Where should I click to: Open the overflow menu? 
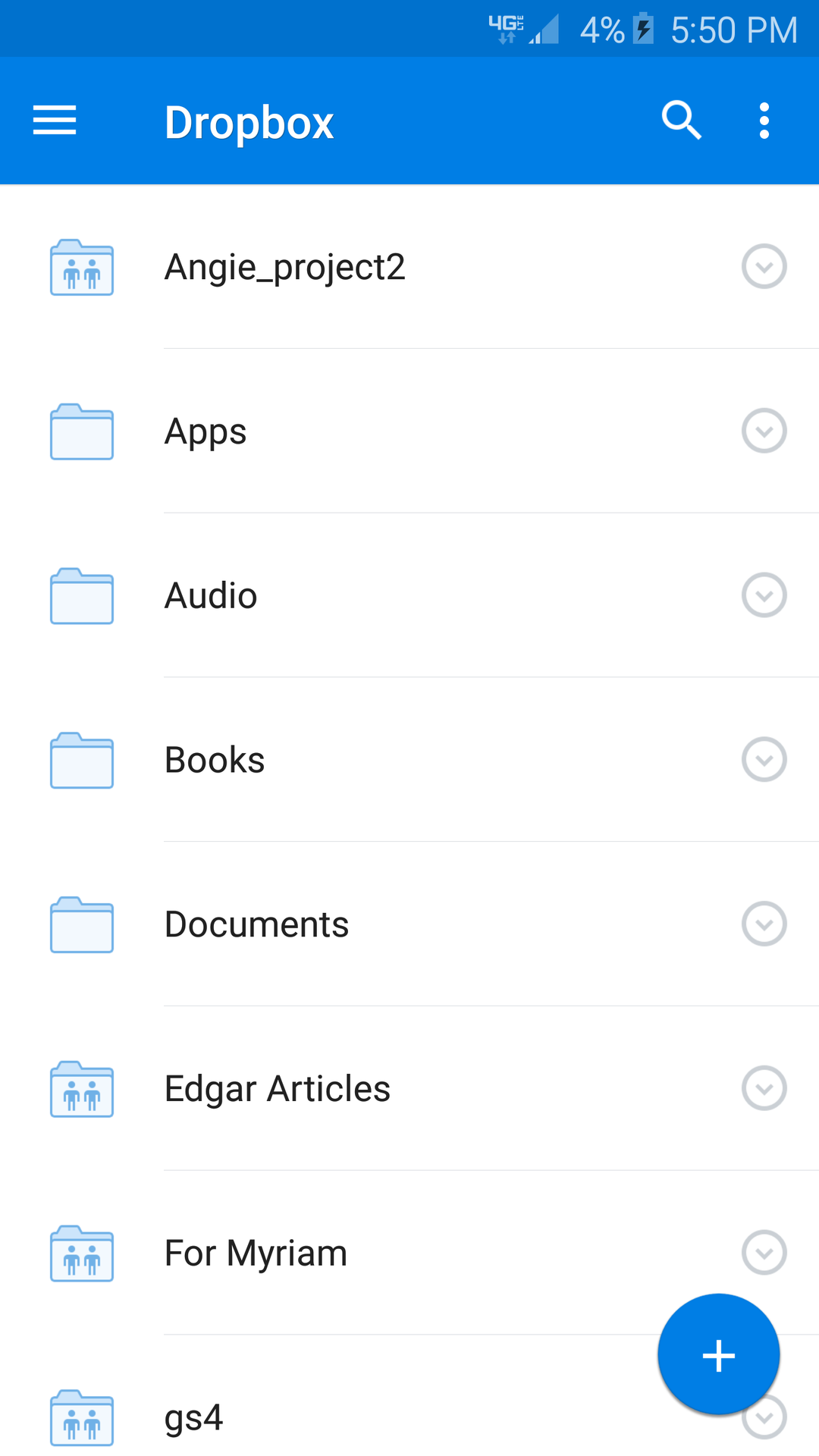[764, 121]
